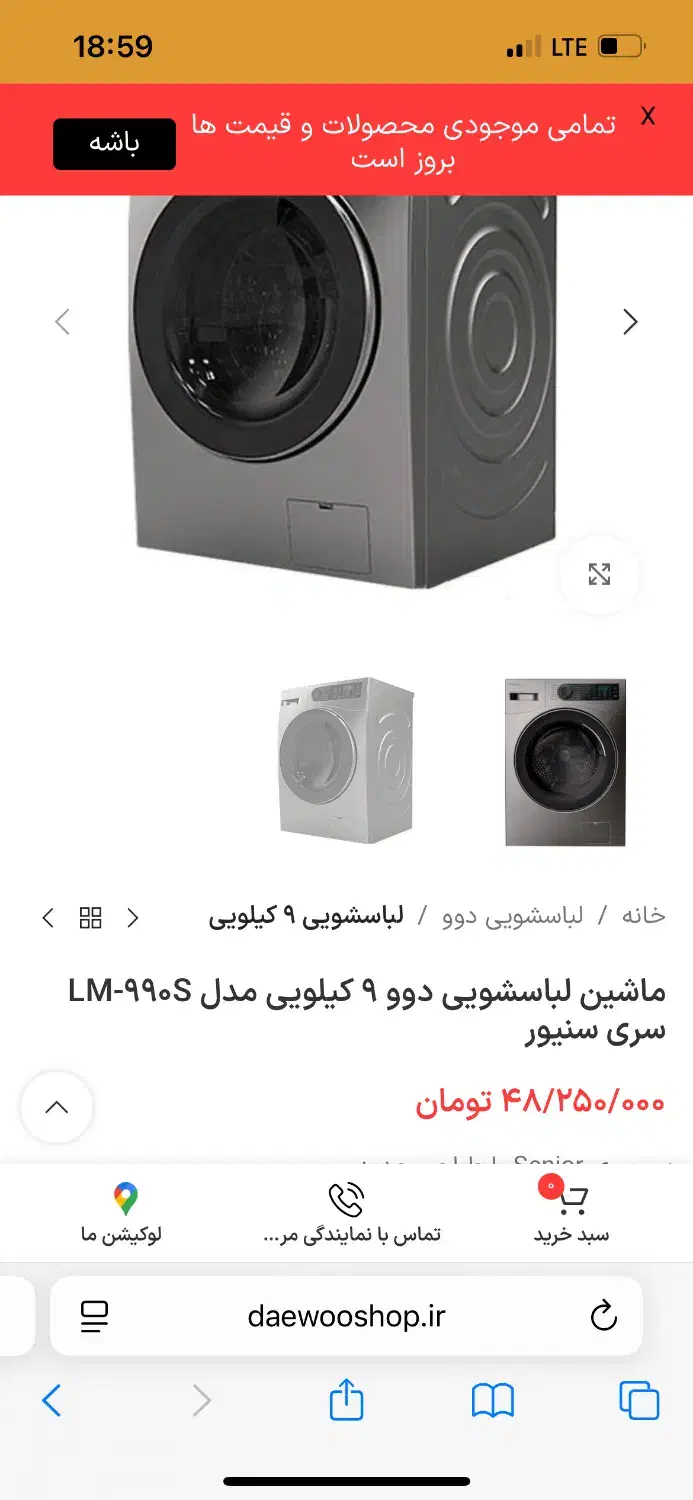Reload the daewooshop.ir page
The width and height of the screenshot is (693, 1500).
coord(604,1316)
